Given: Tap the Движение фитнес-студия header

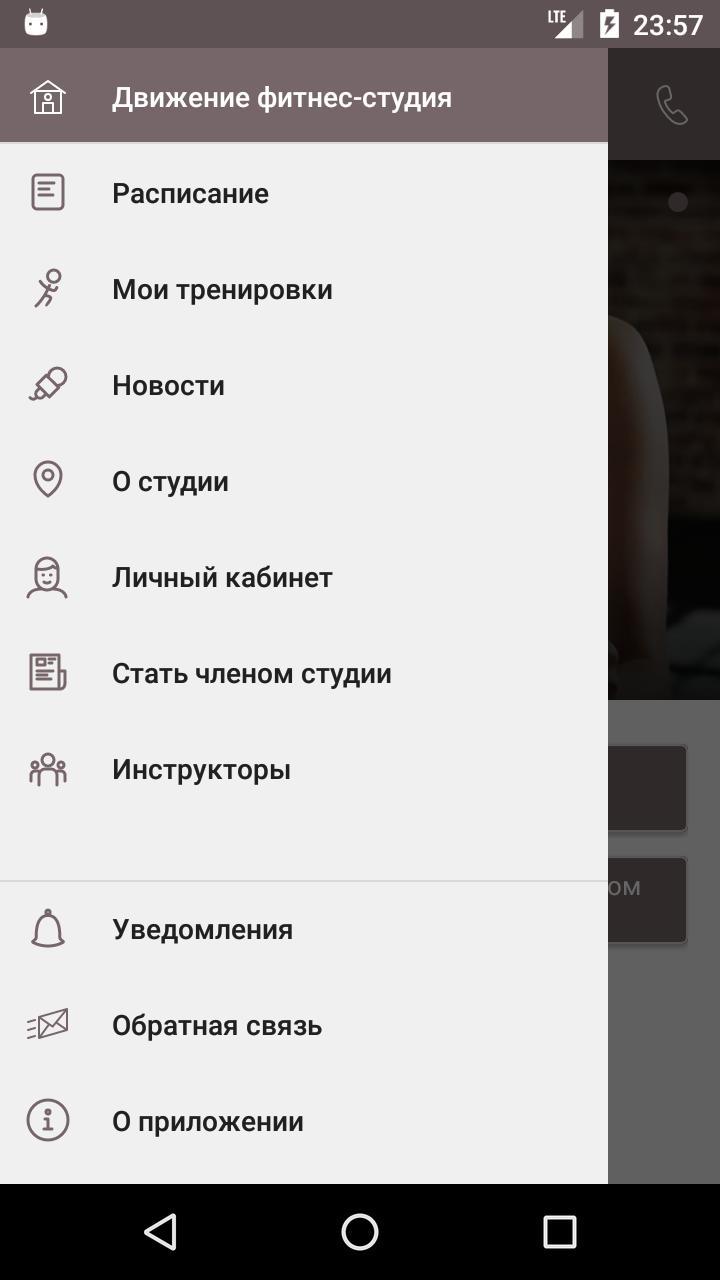Looking at the screenshot, I should (283, 96).
